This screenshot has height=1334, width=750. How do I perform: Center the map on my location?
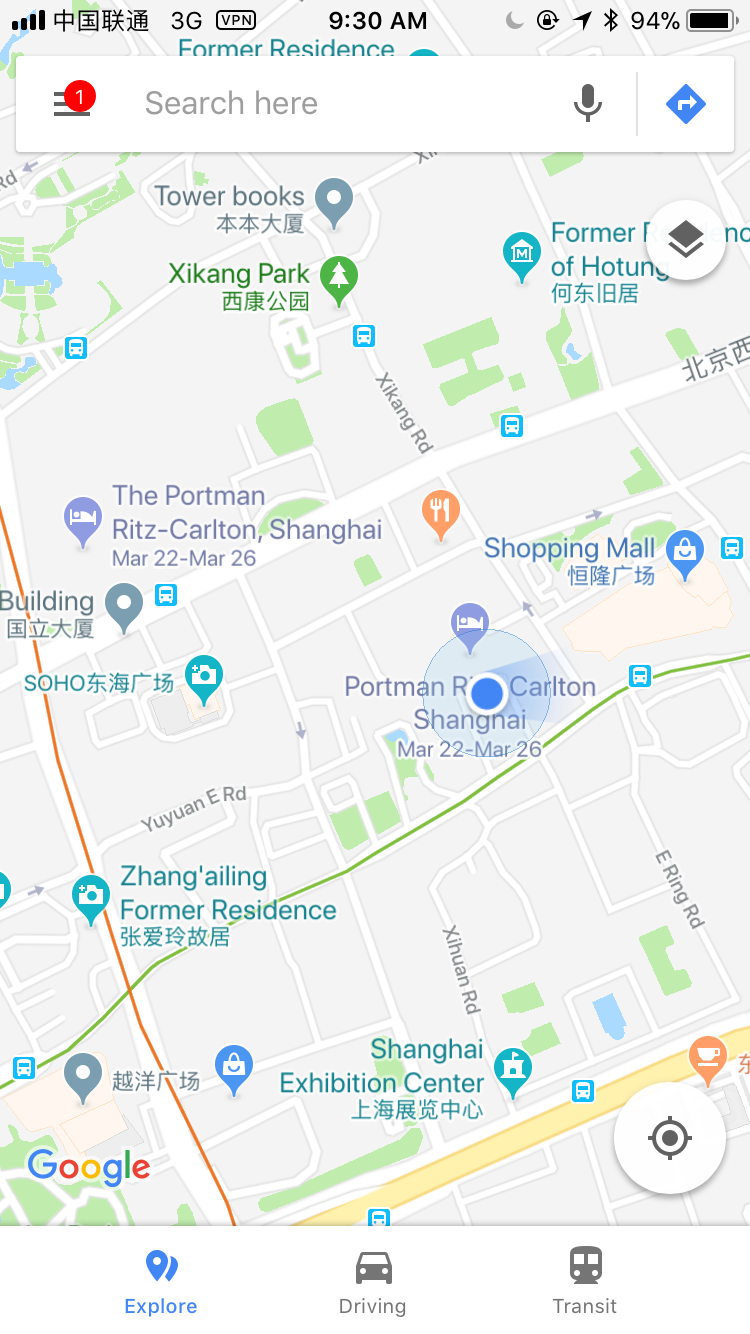[669, 1138]
